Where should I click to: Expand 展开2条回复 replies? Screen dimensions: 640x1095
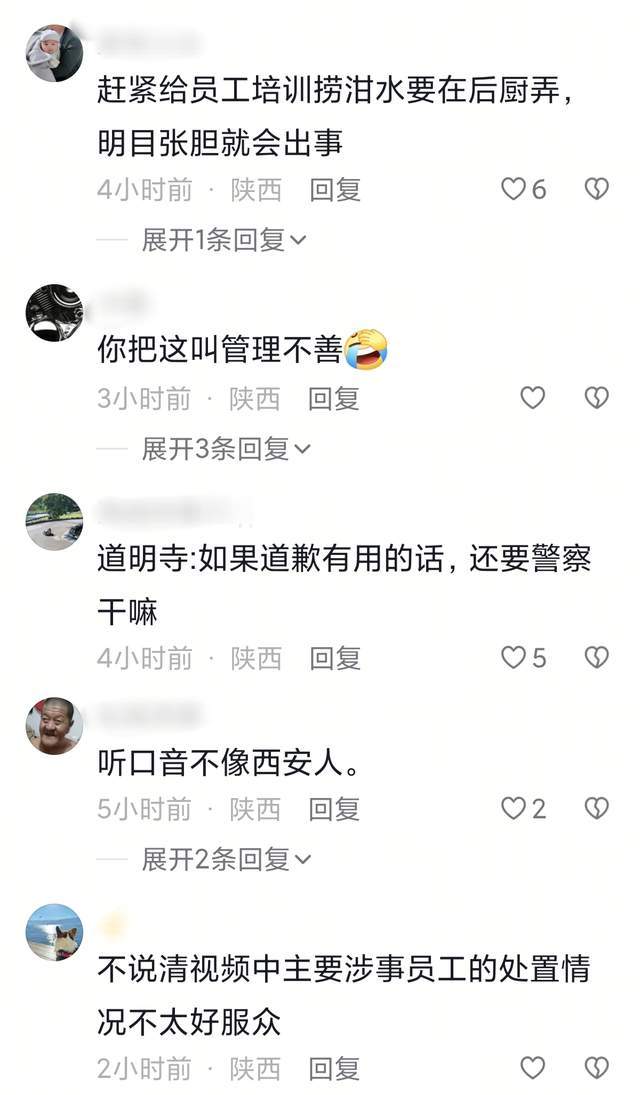click(x=227, y=859)
